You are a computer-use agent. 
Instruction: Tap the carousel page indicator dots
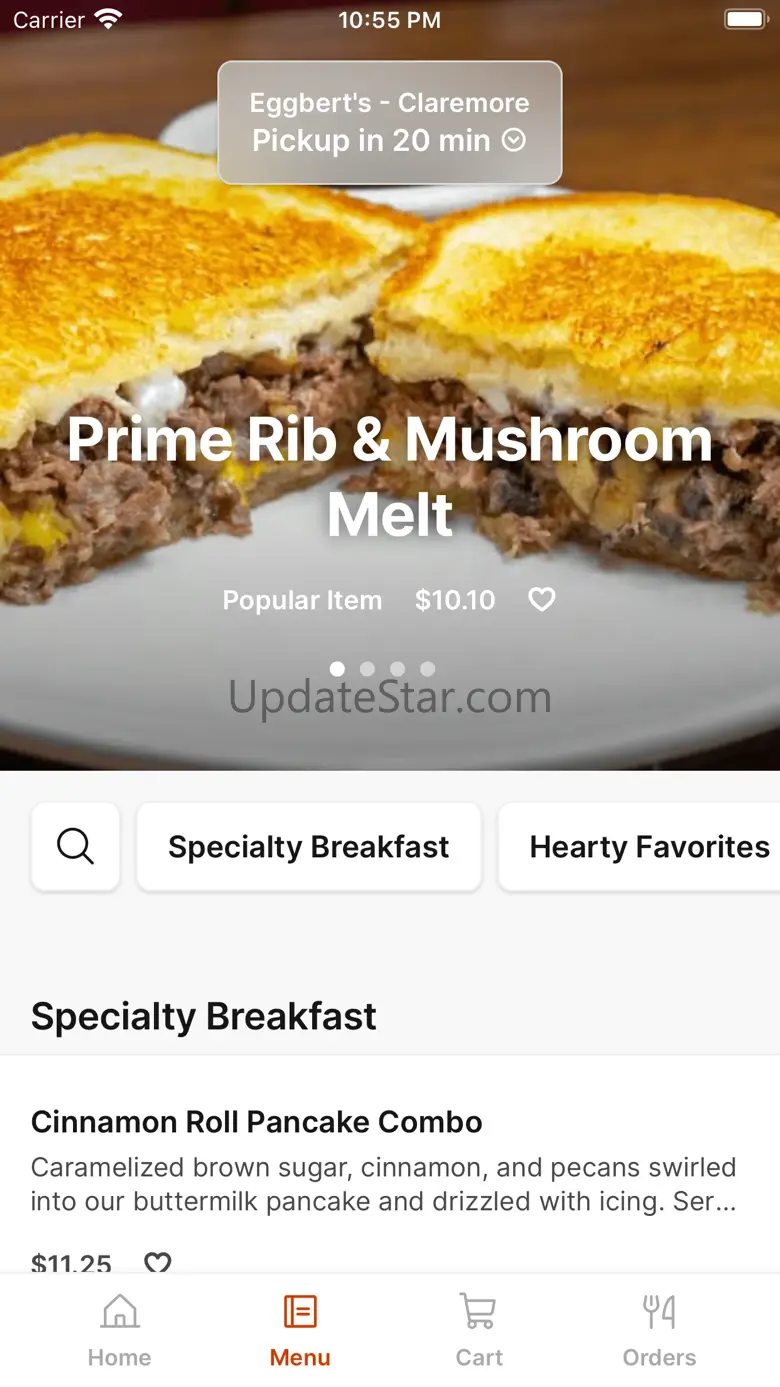point(382,668)
